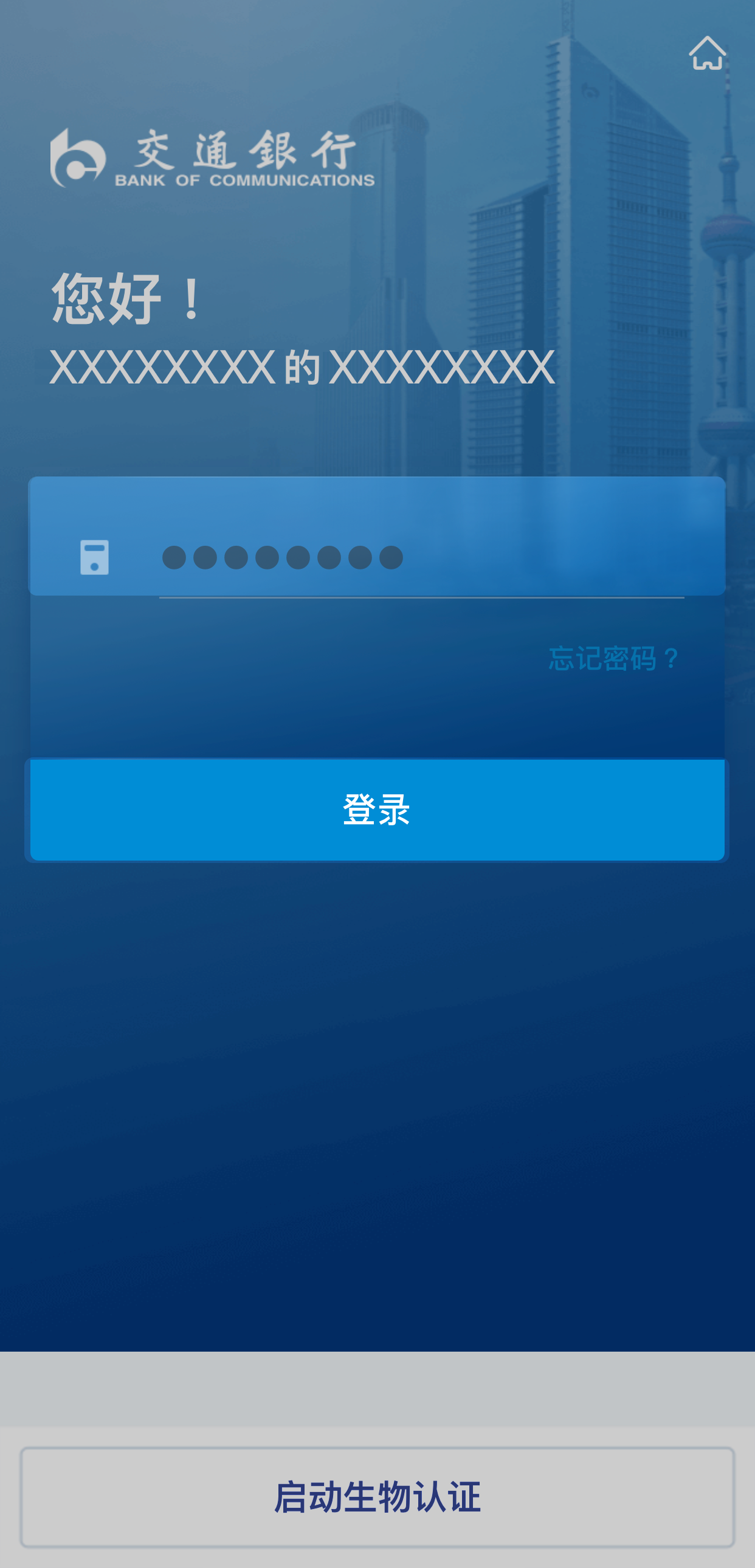Go to the home page icon
755x1568 pixels.
coord(707,53)
